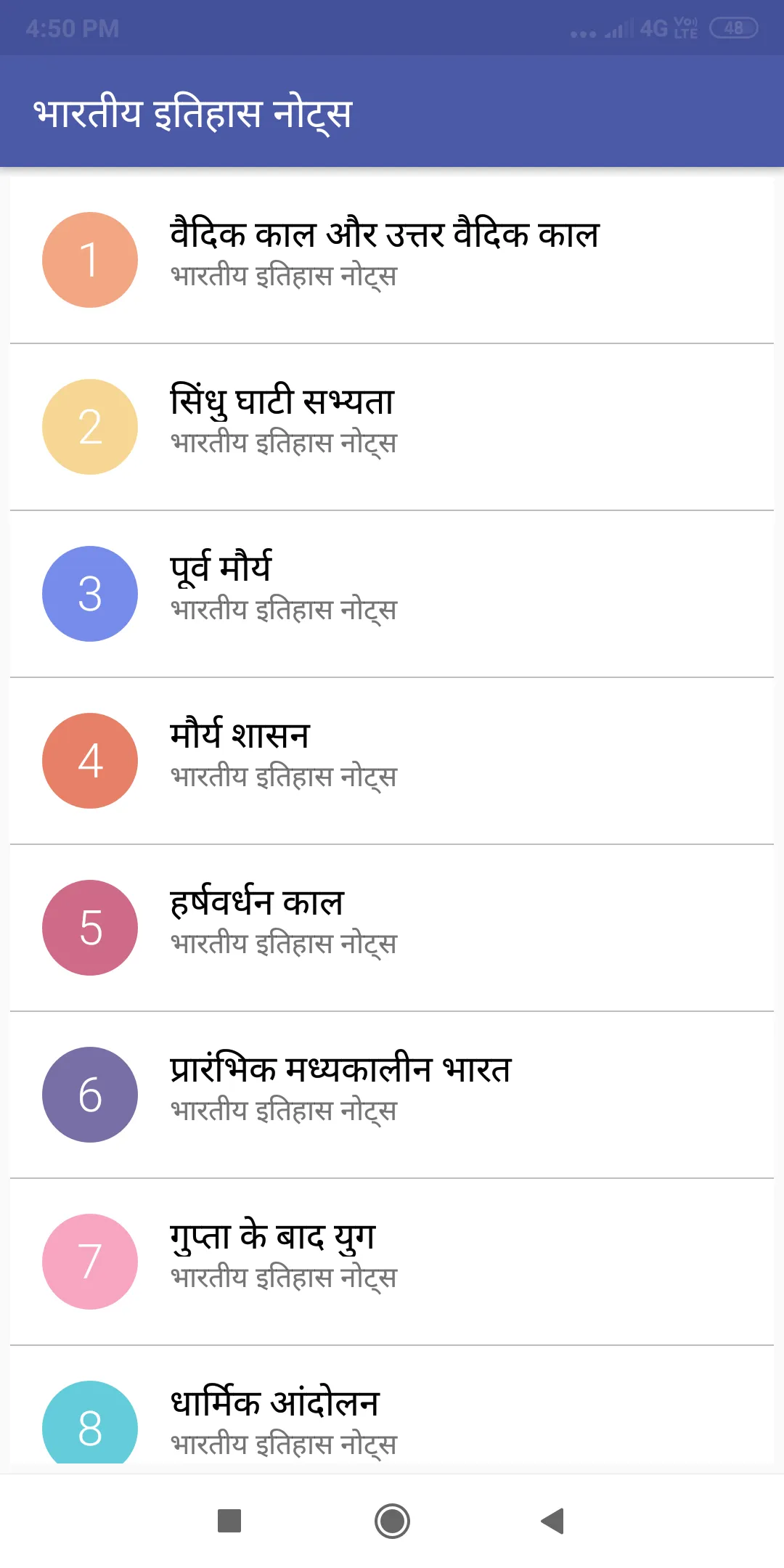The height and width of the screenshot is (1568, 784).
Task: Open प्रारंभिक मध्यकालीन भारत chapter
Action: click(392, 1095)
